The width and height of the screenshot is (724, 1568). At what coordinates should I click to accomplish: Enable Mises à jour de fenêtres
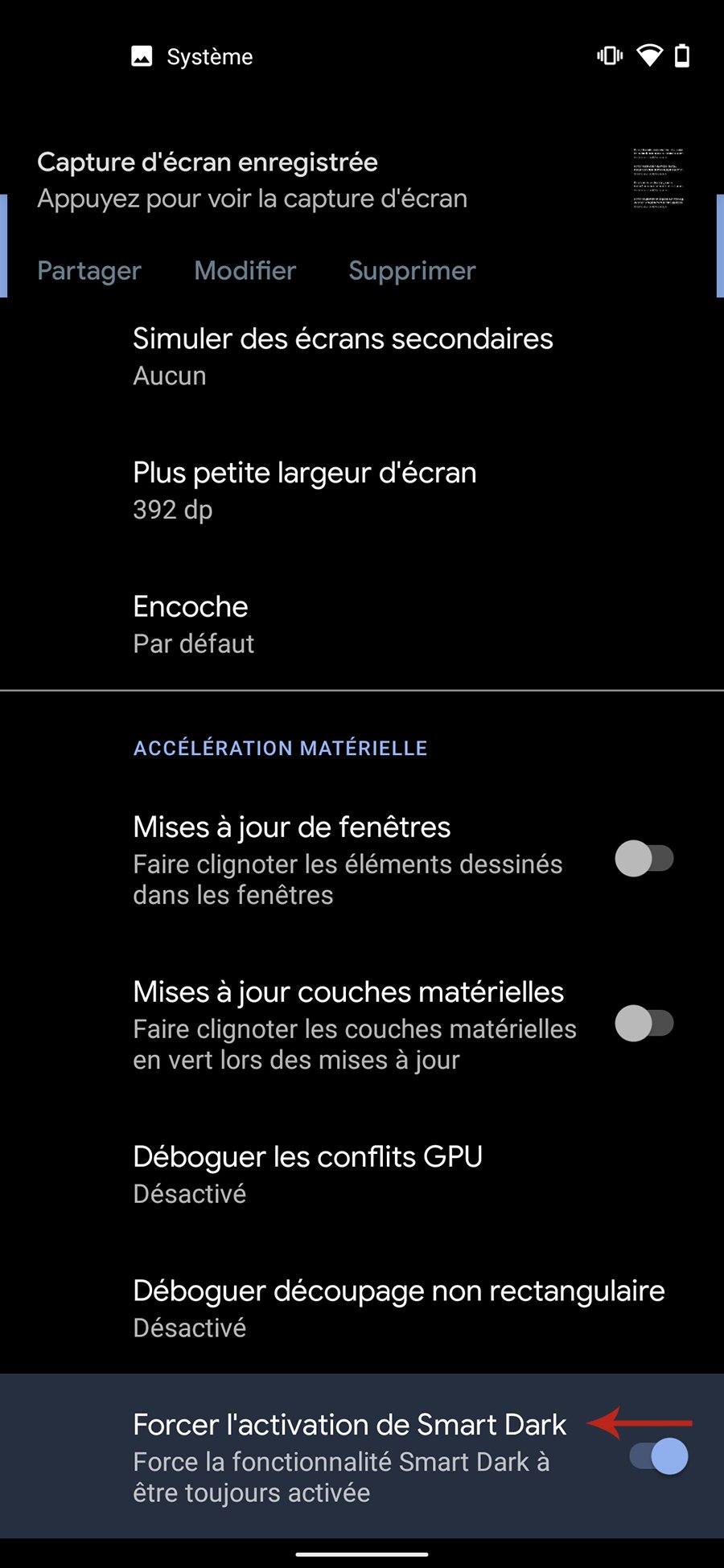click(x=644, y=859)
